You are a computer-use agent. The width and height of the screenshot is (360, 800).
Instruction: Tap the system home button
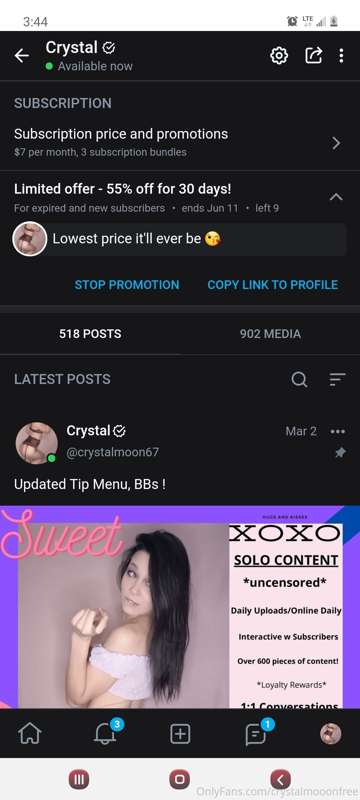pyautogui.click(x=179, y=780)
